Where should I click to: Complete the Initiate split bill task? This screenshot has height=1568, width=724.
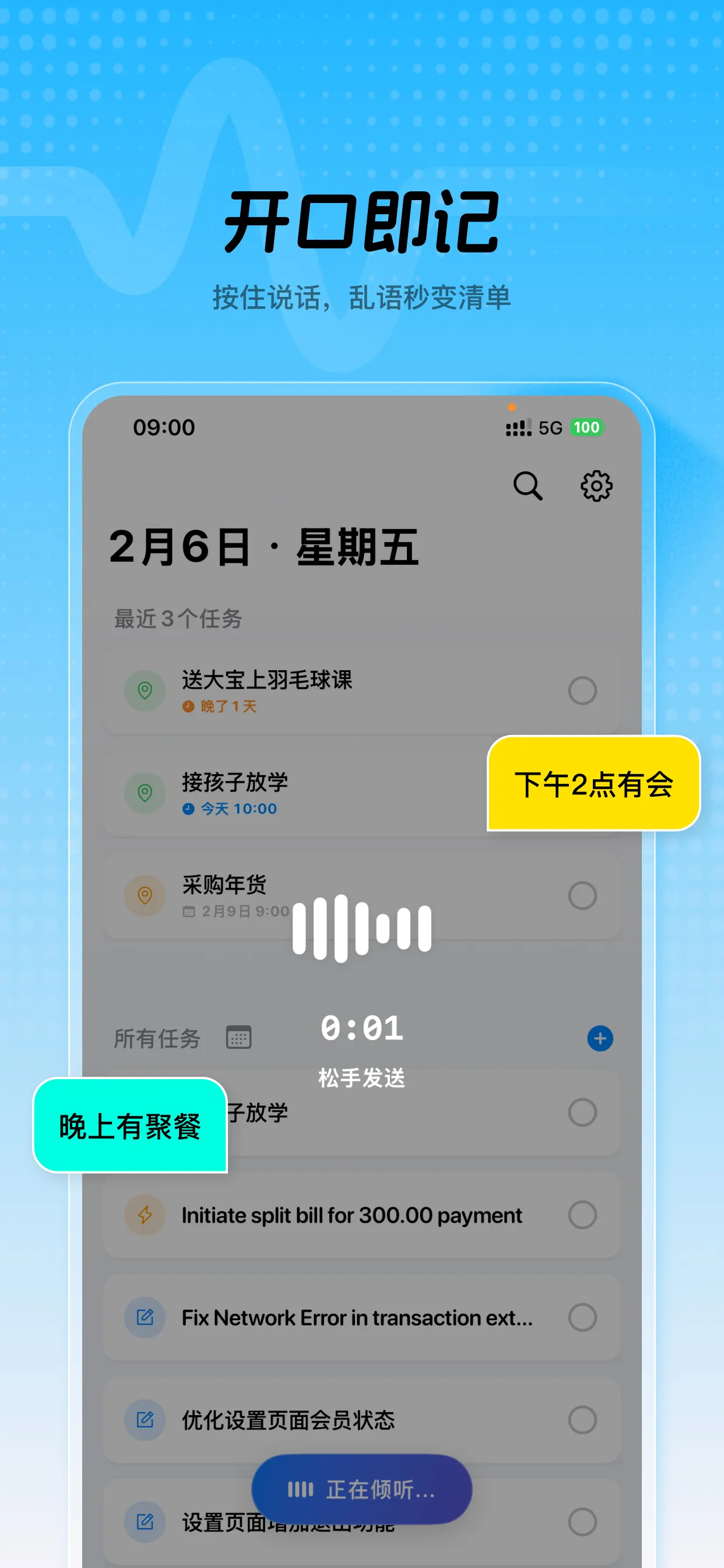[x=583, y=1215]
